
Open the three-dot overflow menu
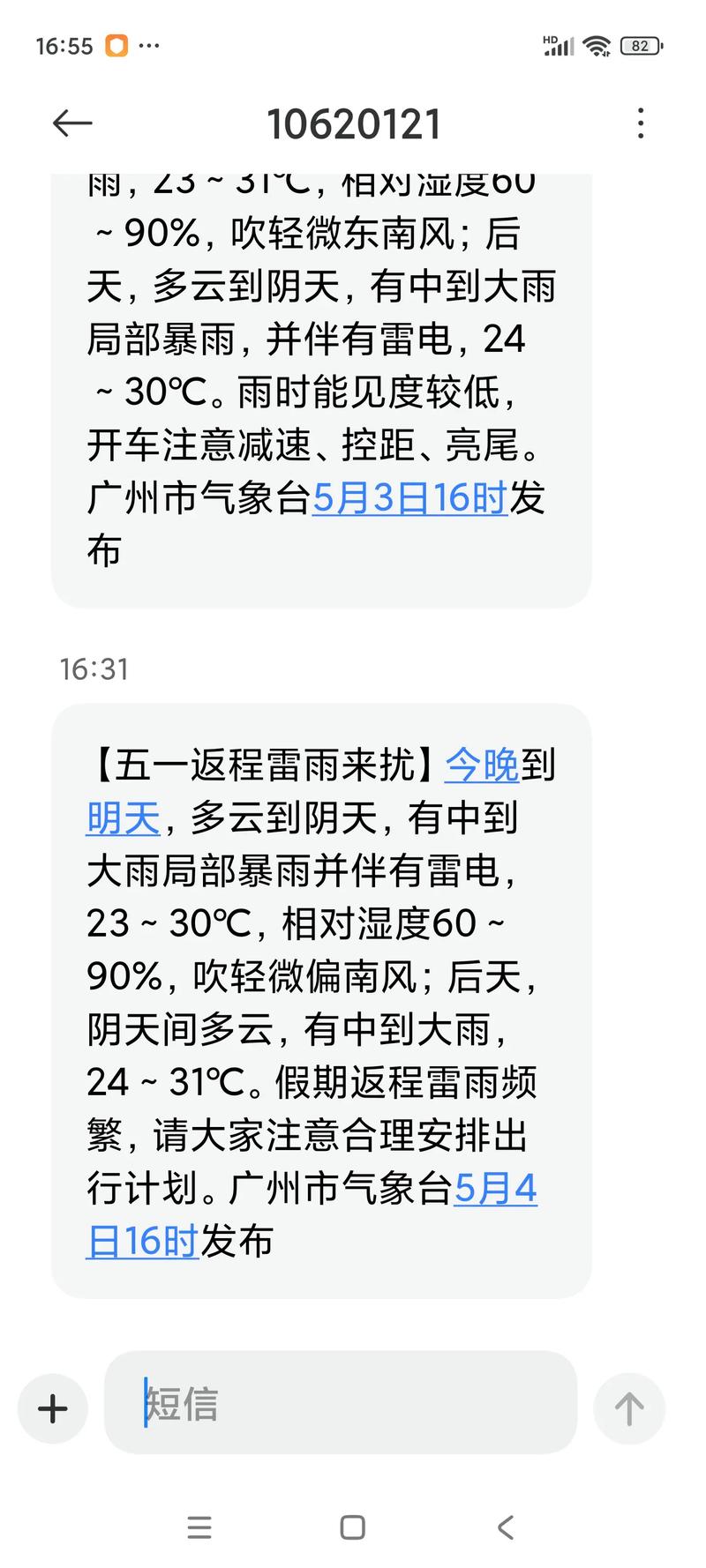coord(641,124)
